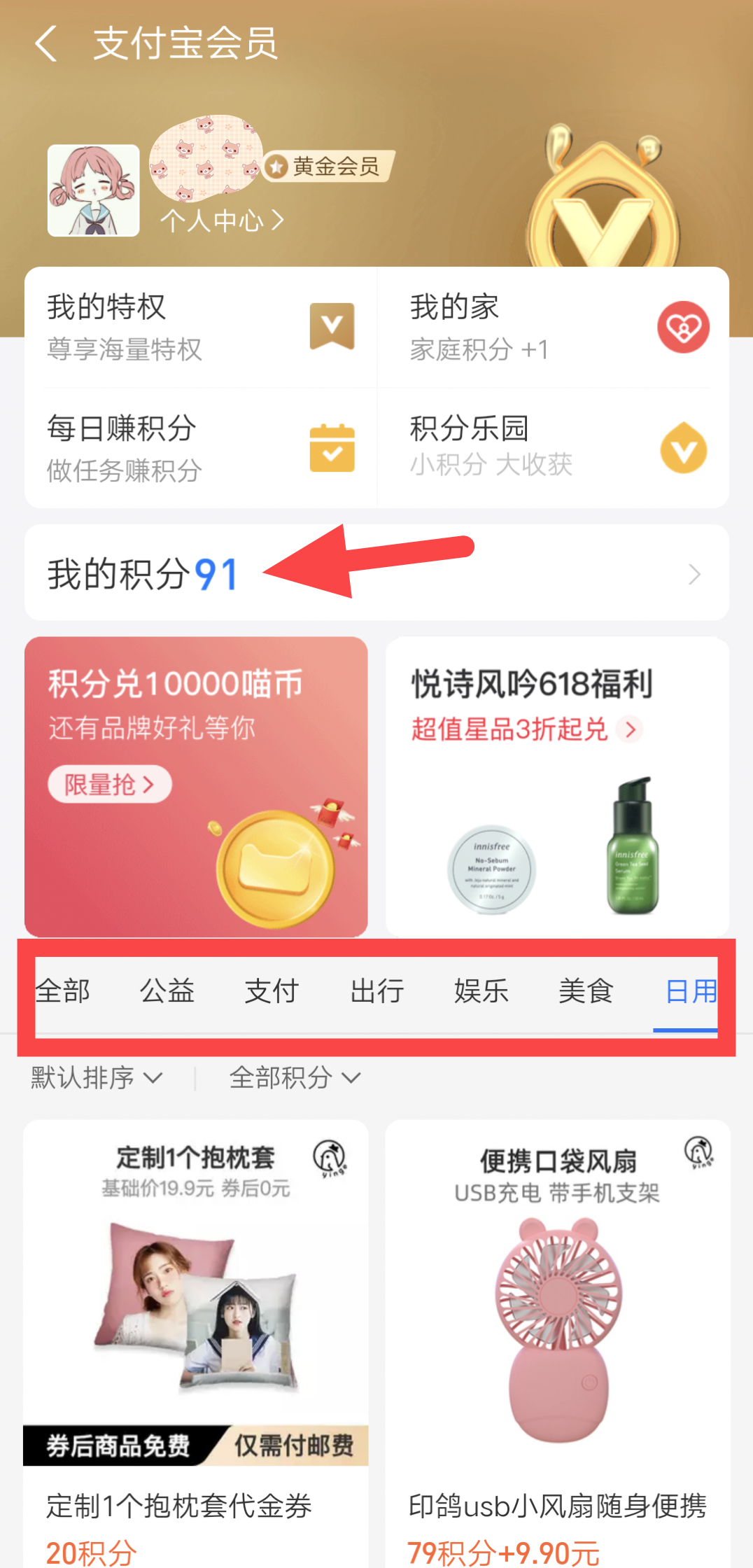Switch to 公益 tab

(x=167, y=991)
